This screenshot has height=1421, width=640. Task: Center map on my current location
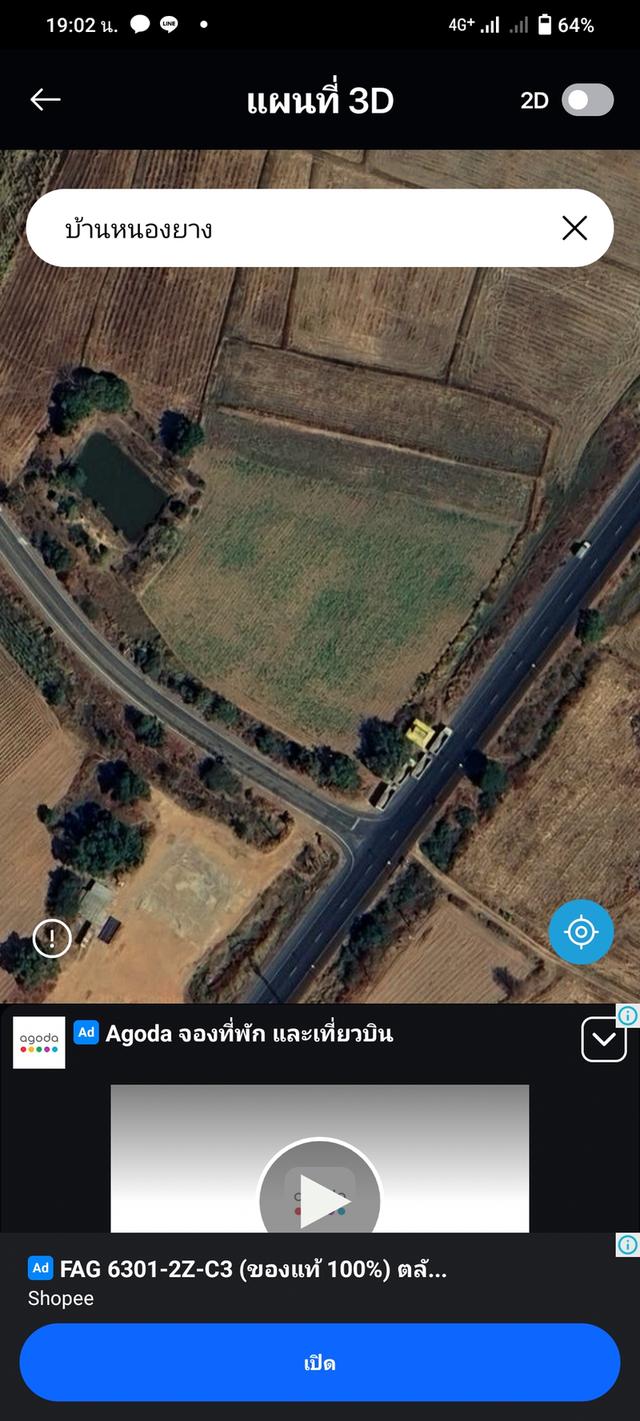pos(581,932)
